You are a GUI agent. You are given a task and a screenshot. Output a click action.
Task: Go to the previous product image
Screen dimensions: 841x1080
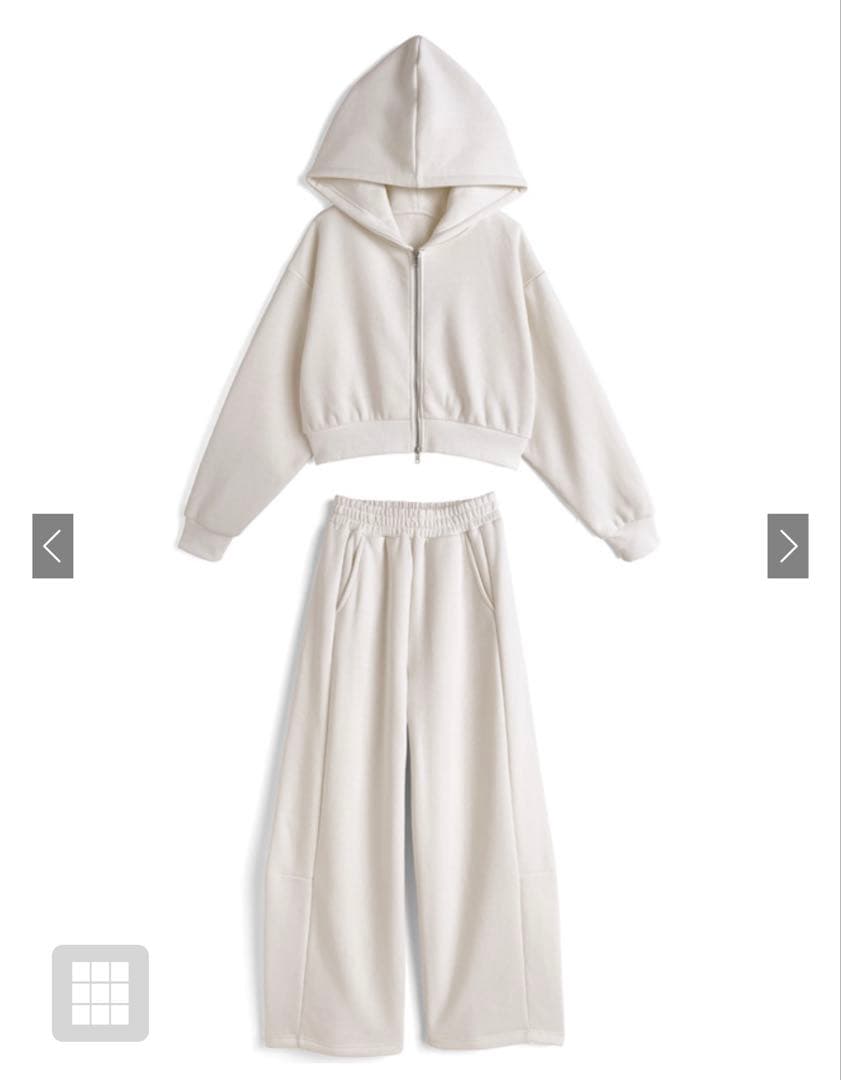coord(53,546)
